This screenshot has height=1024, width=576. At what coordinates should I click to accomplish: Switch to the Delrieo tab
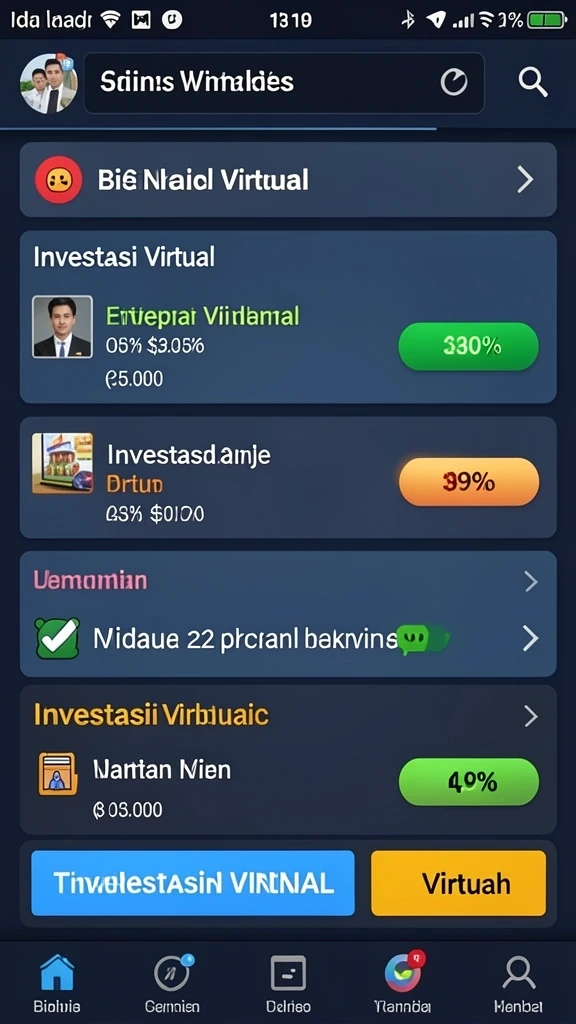pos(288,983)
